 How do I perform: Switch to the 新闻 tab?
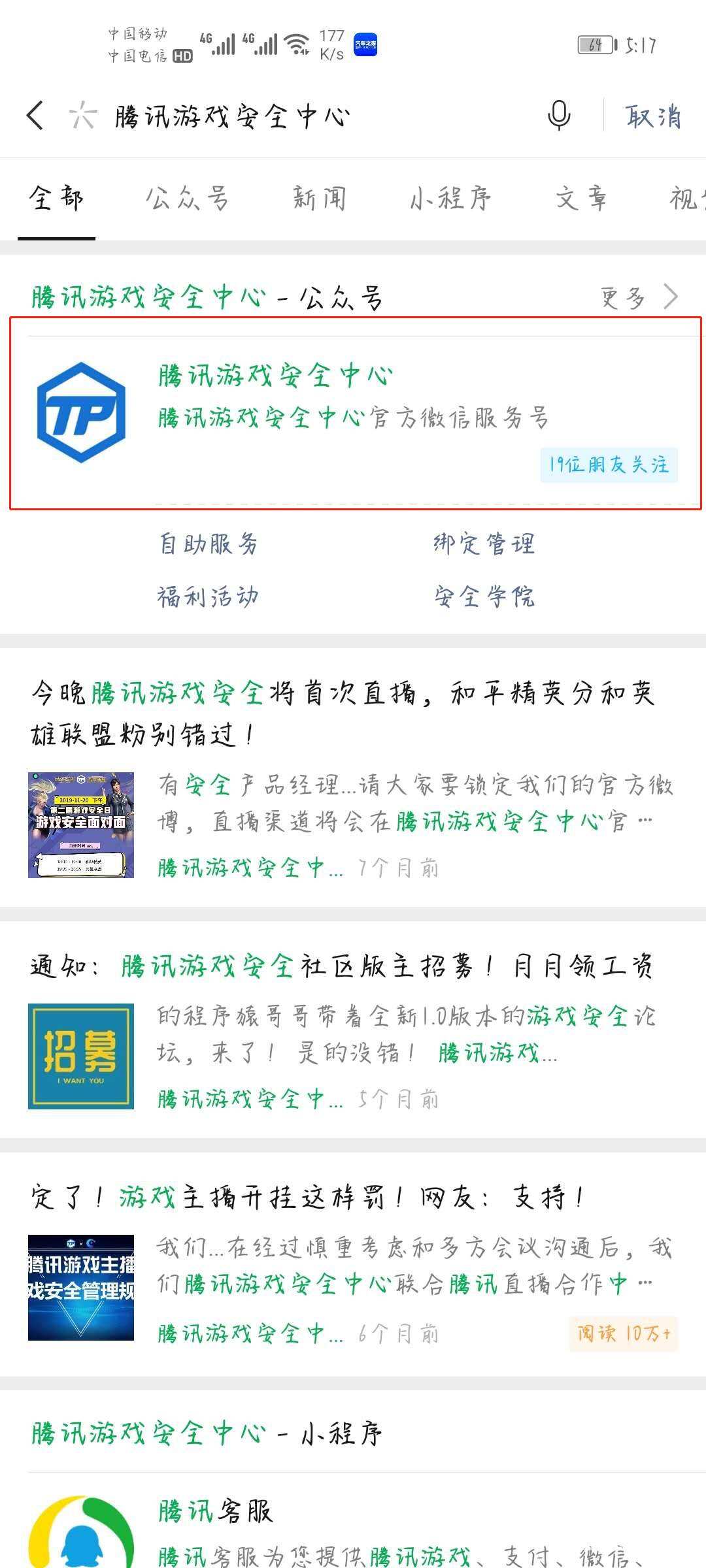(x=319, y=198)
